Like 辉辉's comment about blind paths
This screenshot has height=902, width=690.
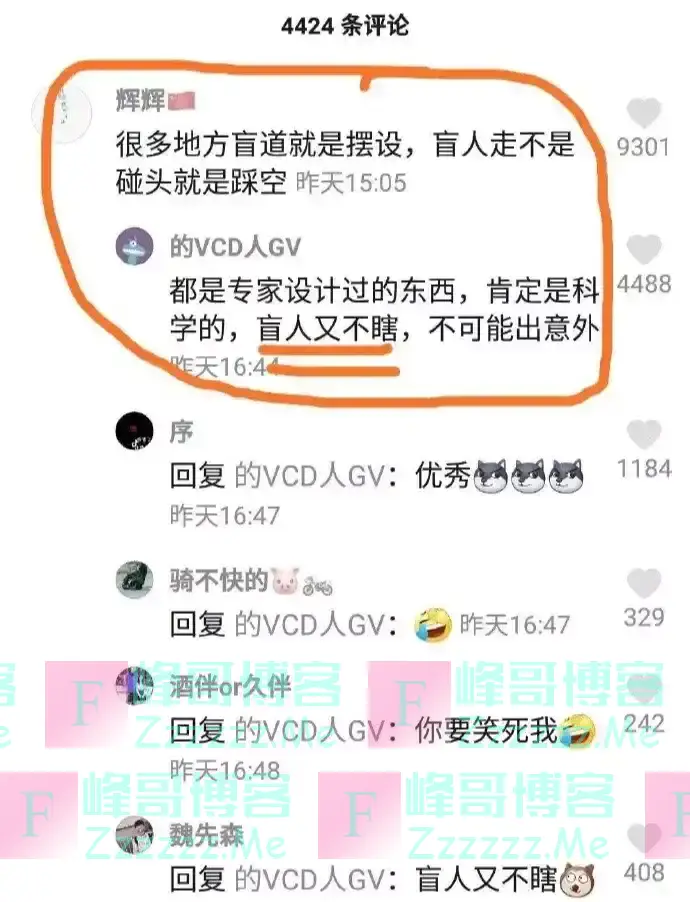(644, 112)
